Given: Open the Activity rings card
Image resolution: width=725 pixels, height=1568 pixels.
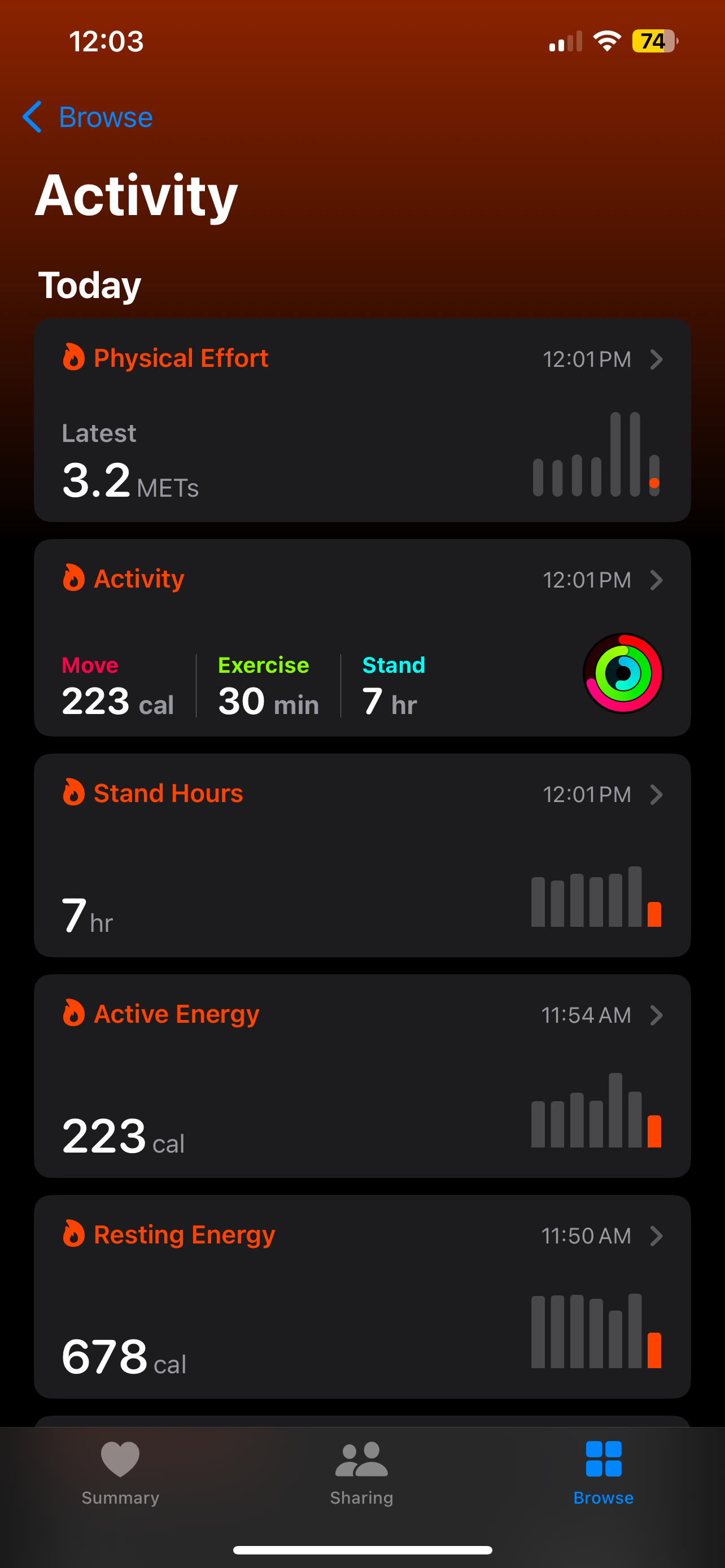Looking at the screenshot, I should 362,637.
